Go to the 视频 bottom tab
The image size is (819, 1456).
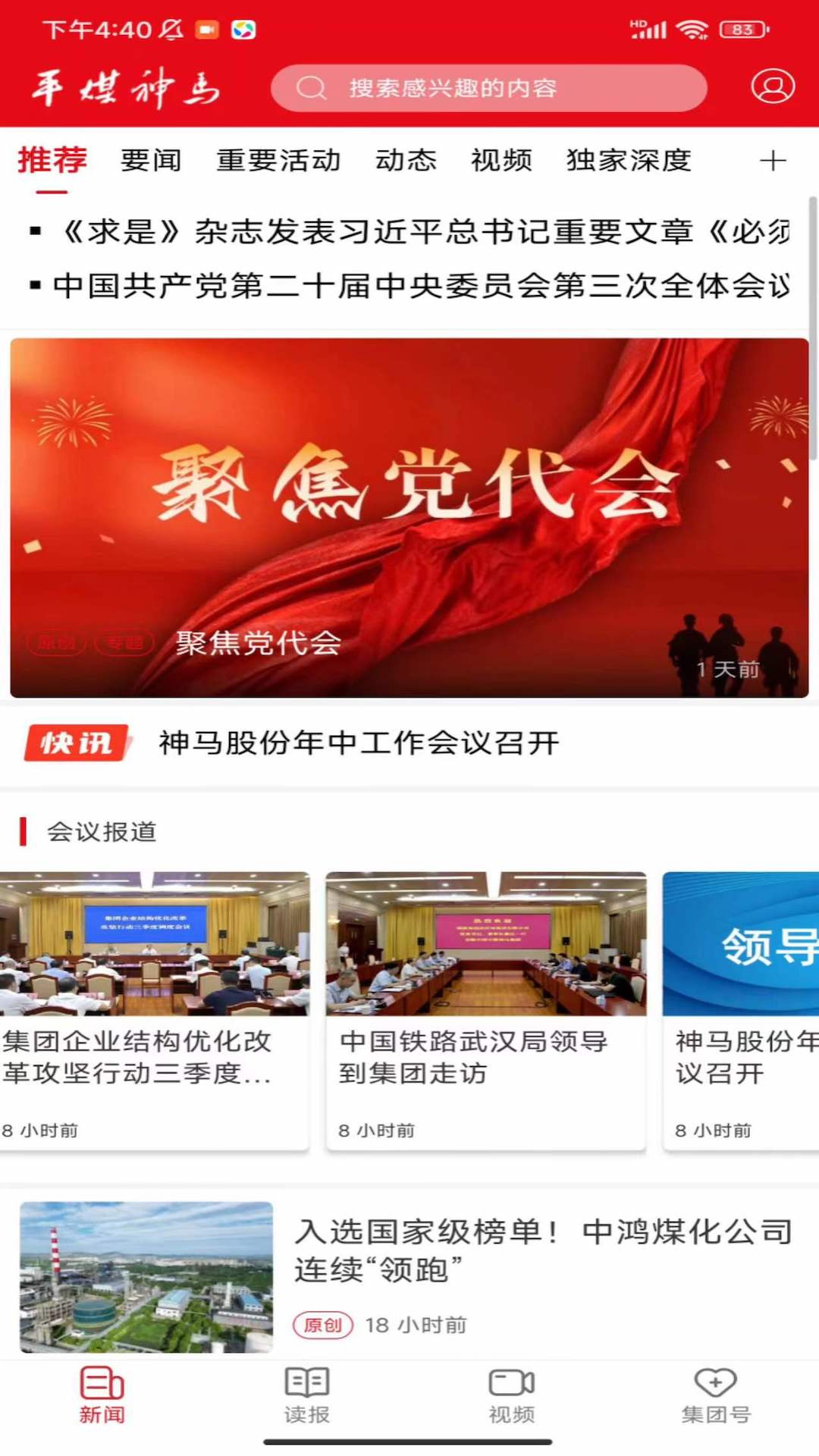[x=511, y=1395]
